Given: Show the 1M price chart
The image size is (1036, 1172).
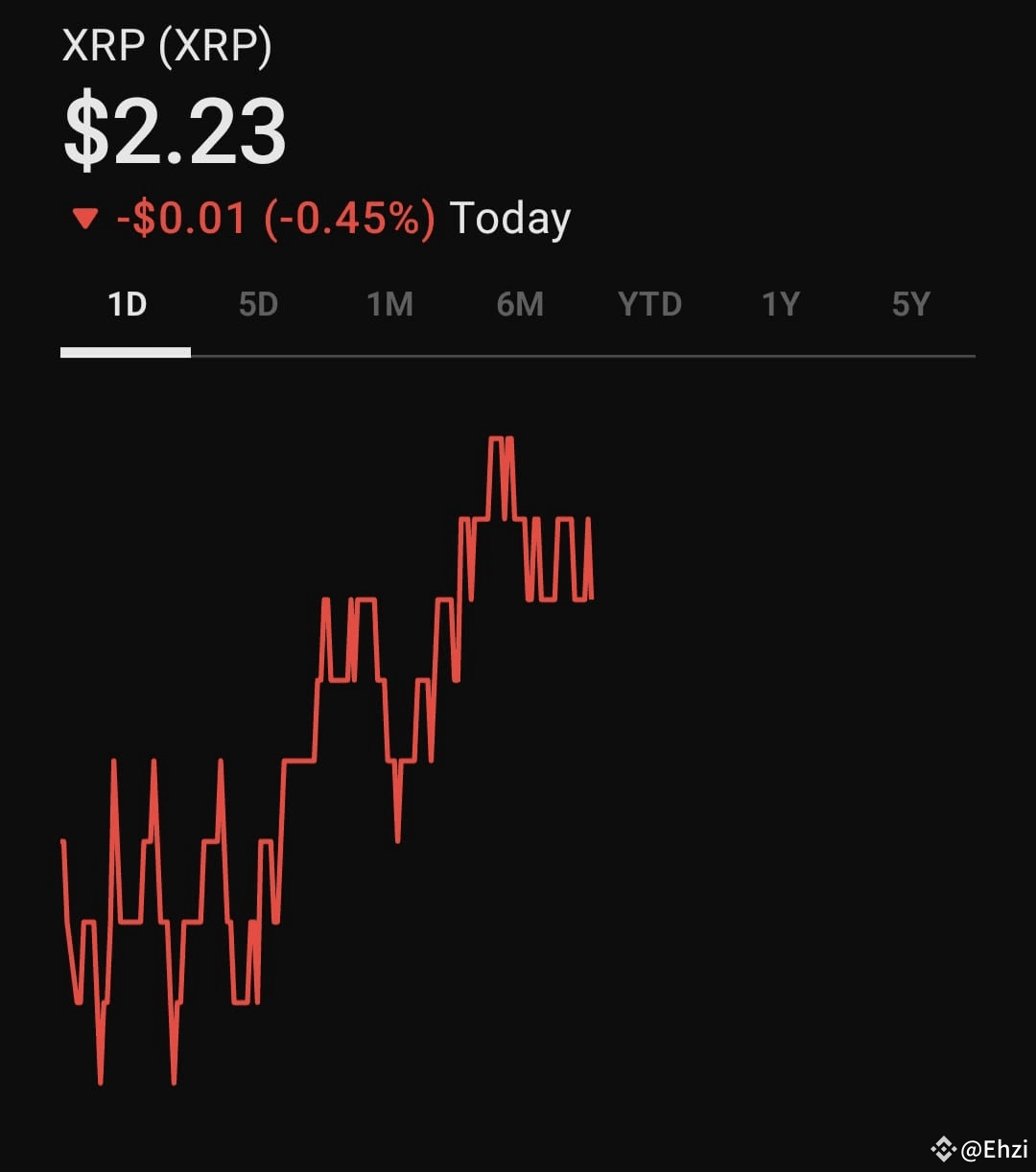Looking at the screenshot, I should [389, 305].
